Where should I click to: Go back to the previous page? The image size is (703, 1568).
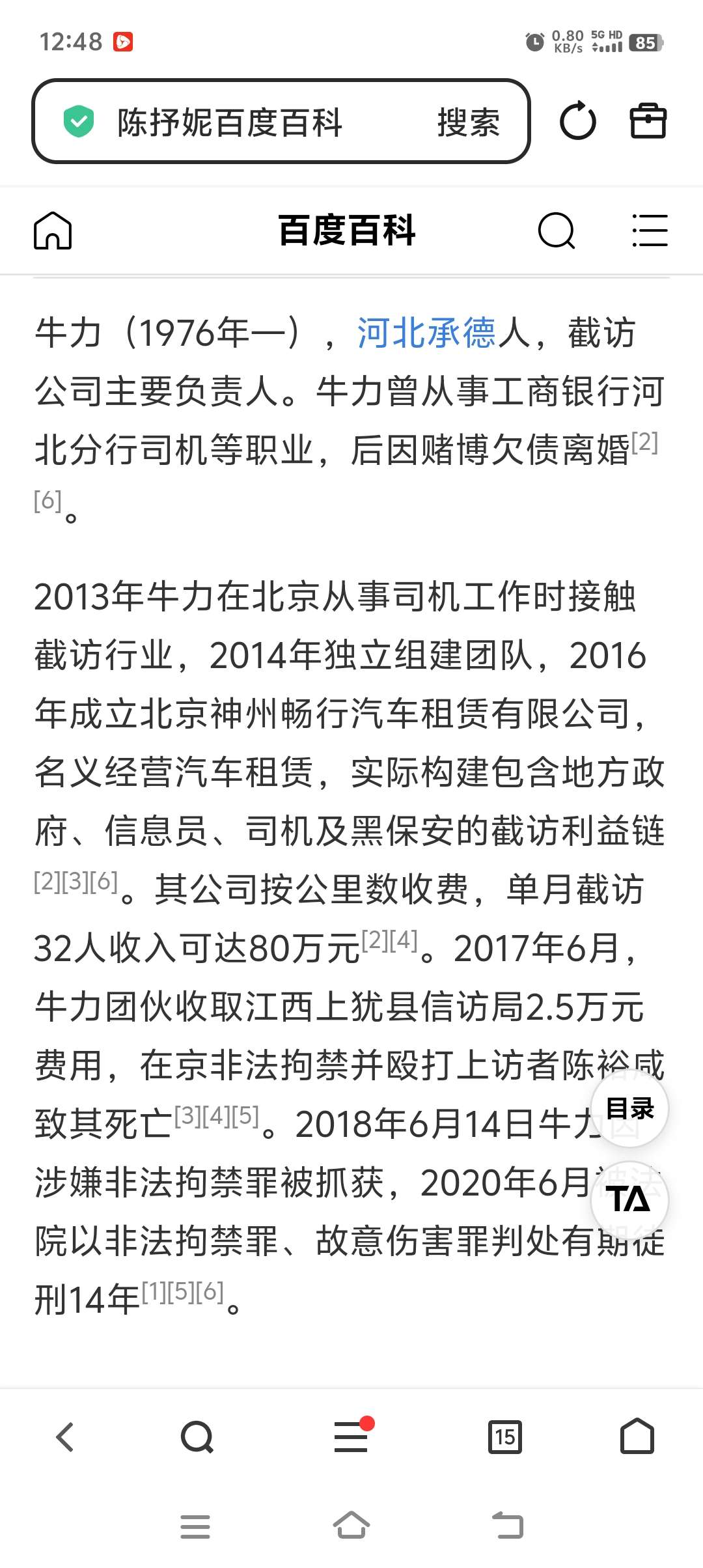[x=65, y=1436]
